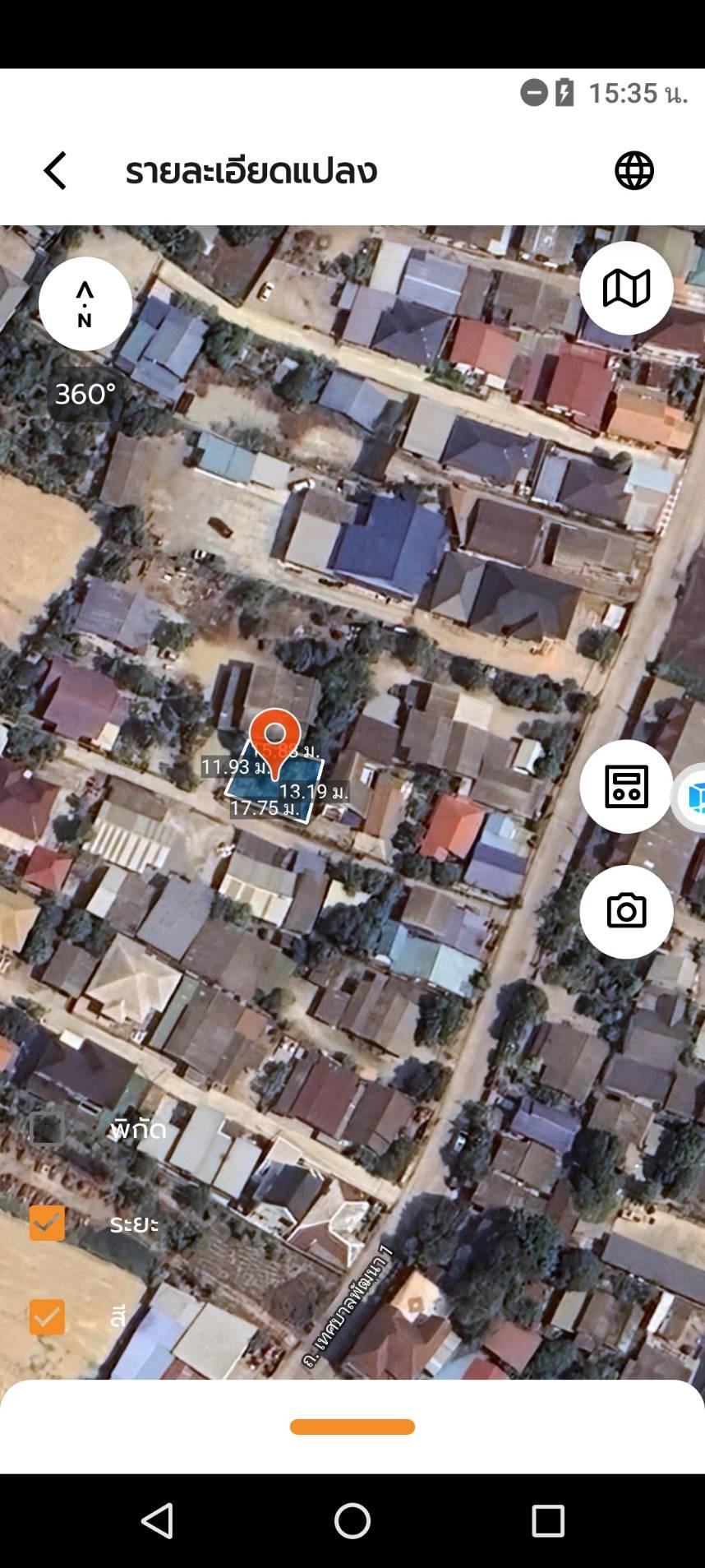Open the 360° street view
The width and height of the screenshot is (705, 1568).
tap(85, 394)
